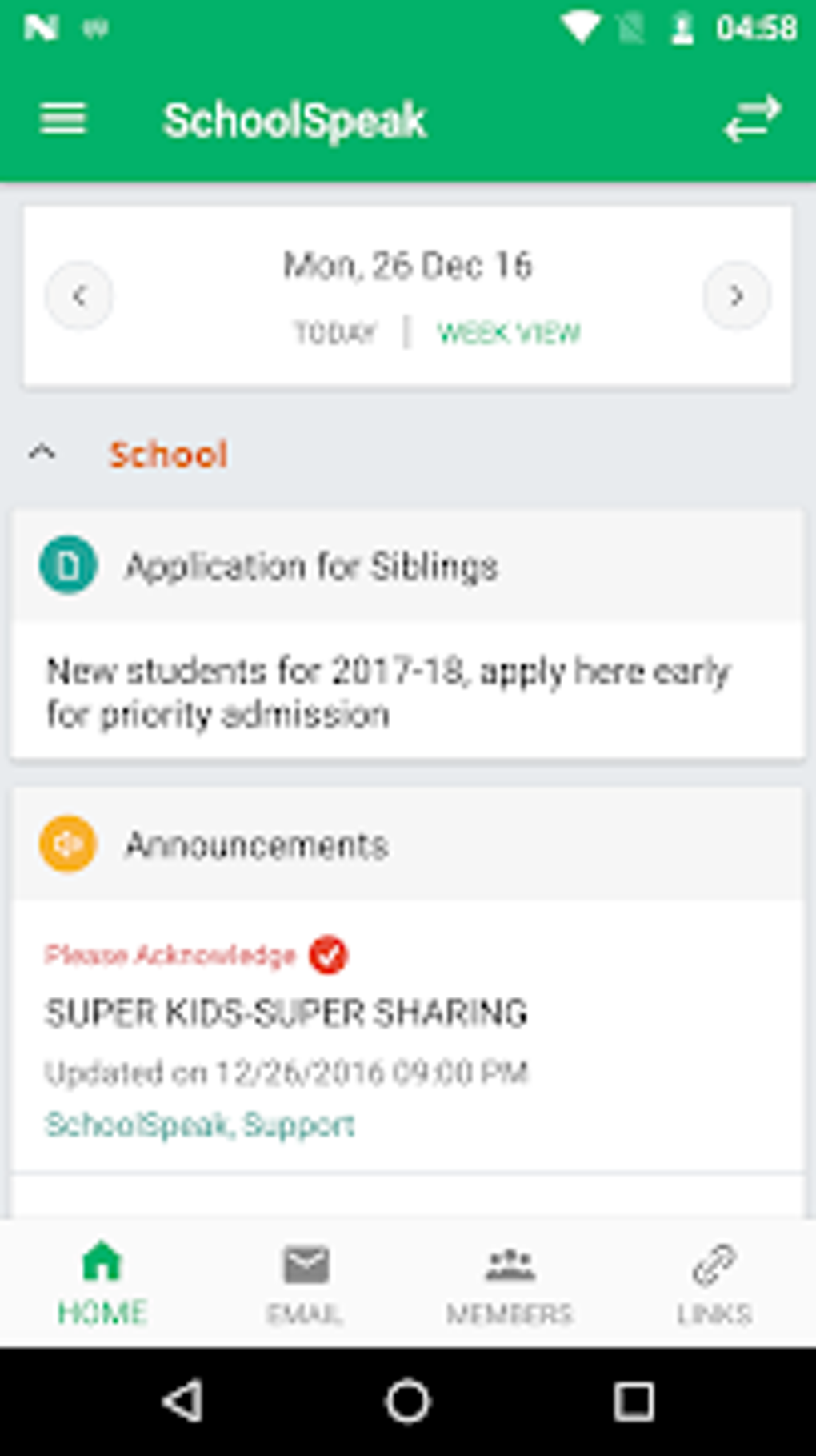Acknowledge the SUPER KIDS announcement with red checkmark
The image size is (816, 1456).
click(x=328, y=954)
